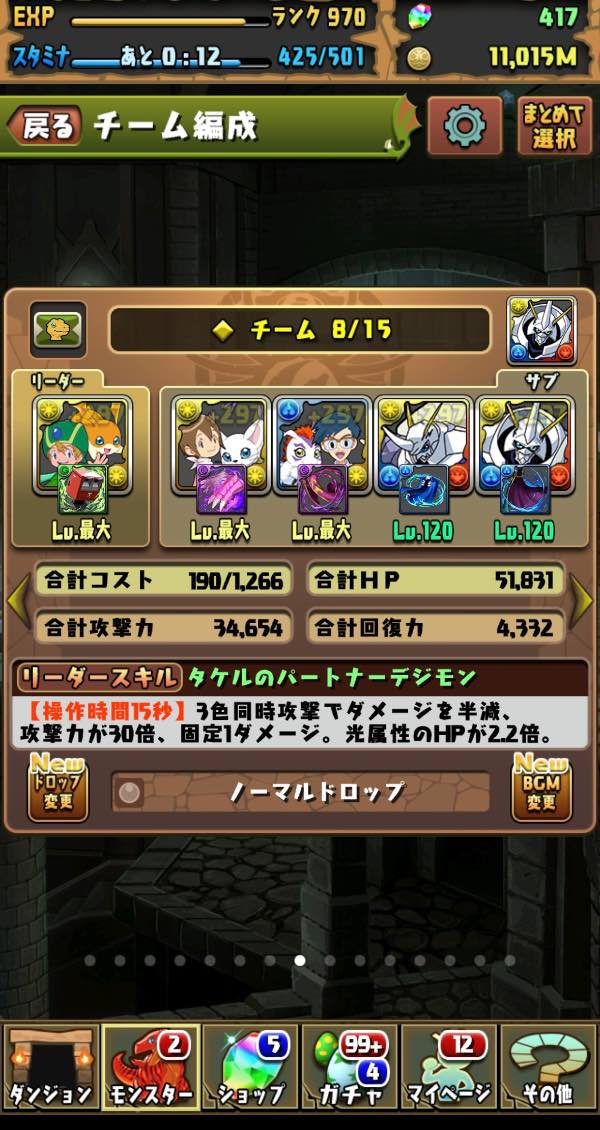Image resolution: width=600 pixels, height=1130 pixels.
Task: Open the green dinosaur badge icon
Action: [x=57, y=329]
